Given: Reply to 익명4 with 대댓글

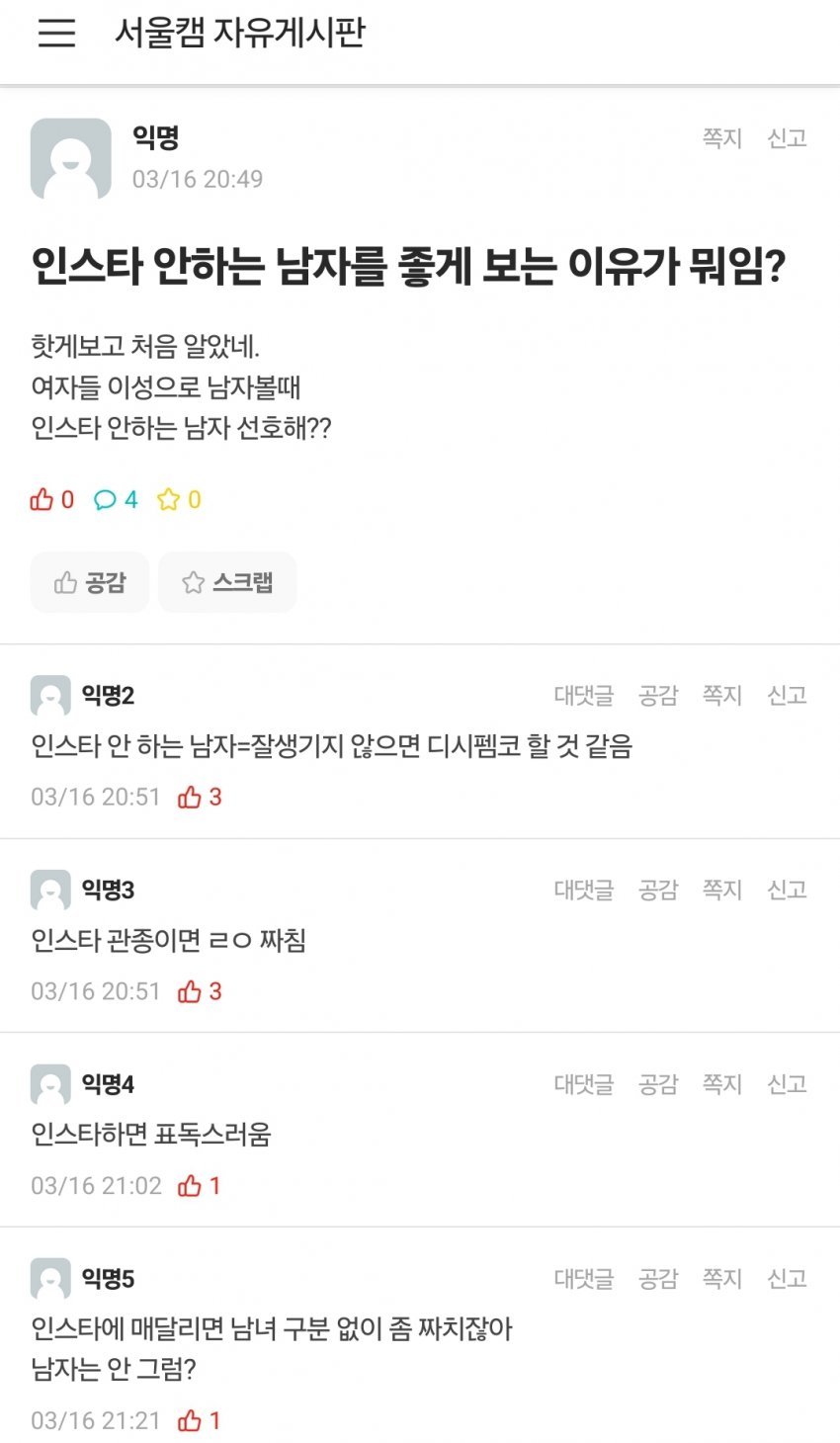Looking at the screenshot, I should point(583,1084).
